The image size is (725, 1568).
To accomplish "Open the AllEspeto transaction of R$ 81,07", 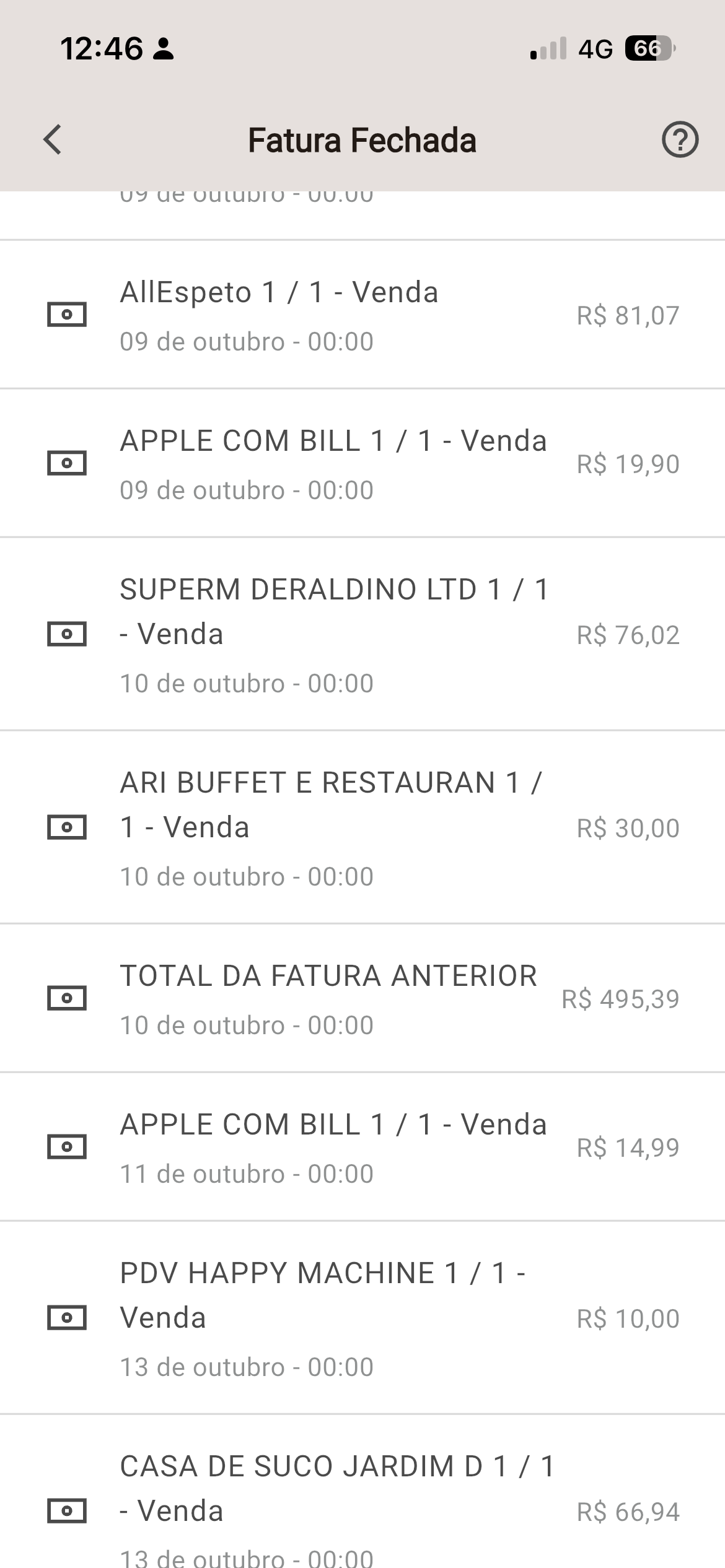I will tap(362, 315).
